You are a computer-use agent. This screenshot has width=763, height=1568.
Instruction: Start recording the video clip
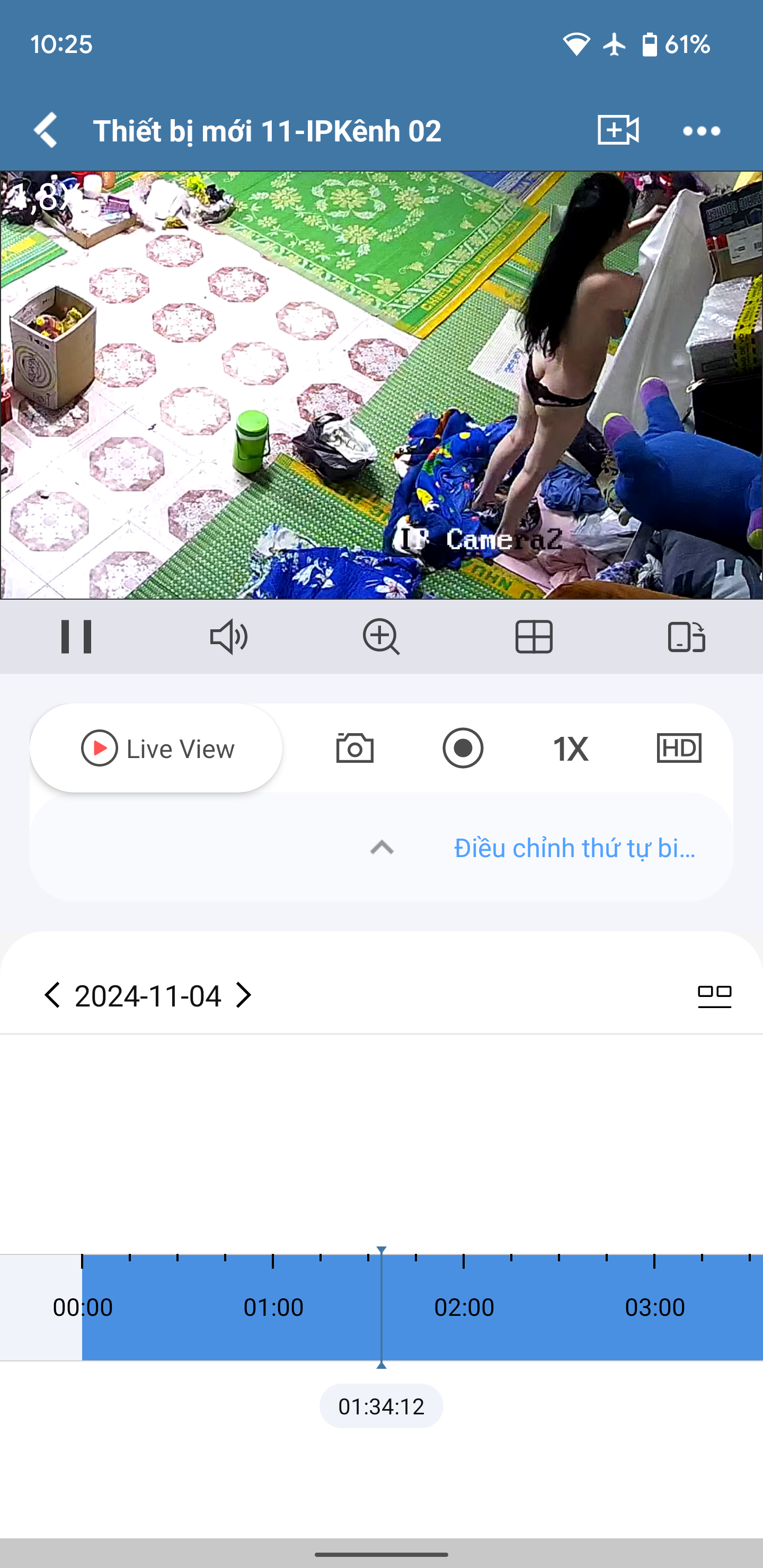[463, 748]
